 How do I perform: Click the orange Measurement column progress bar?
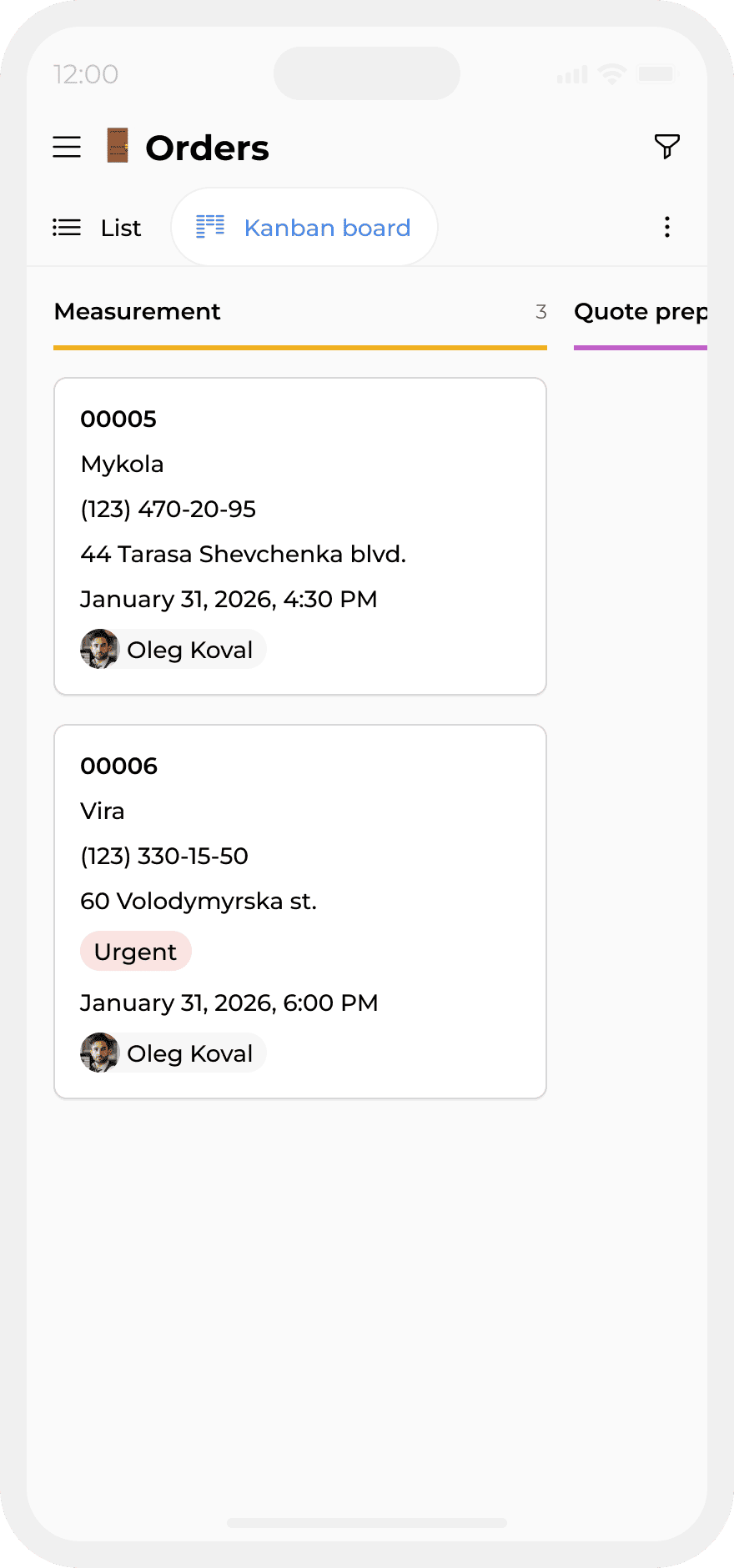click(299, 345)
